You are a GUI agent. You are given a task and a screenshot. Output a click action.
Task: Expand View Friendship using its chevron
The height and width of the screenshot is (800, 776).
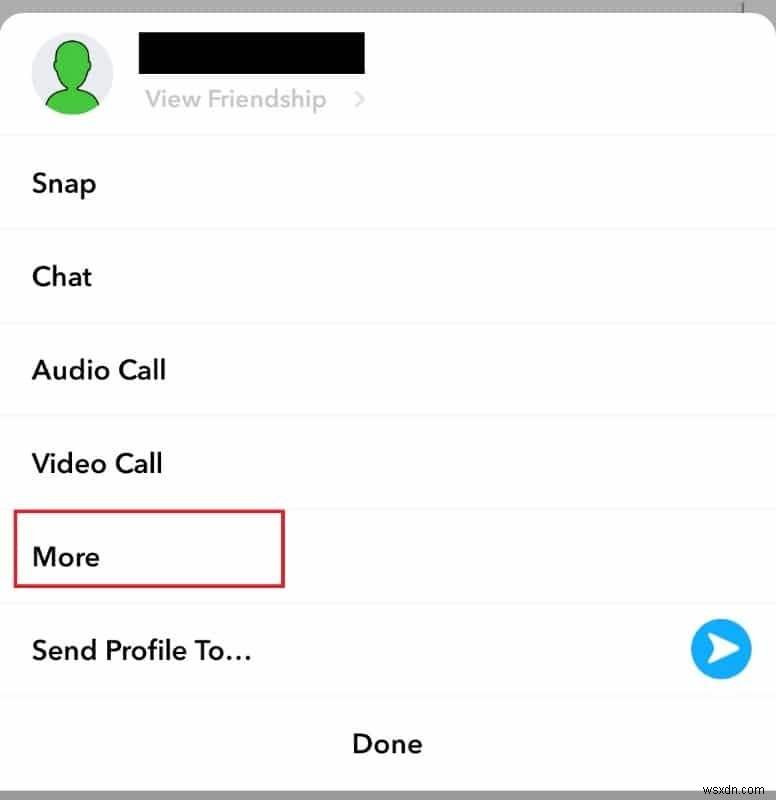coord(358,99)
